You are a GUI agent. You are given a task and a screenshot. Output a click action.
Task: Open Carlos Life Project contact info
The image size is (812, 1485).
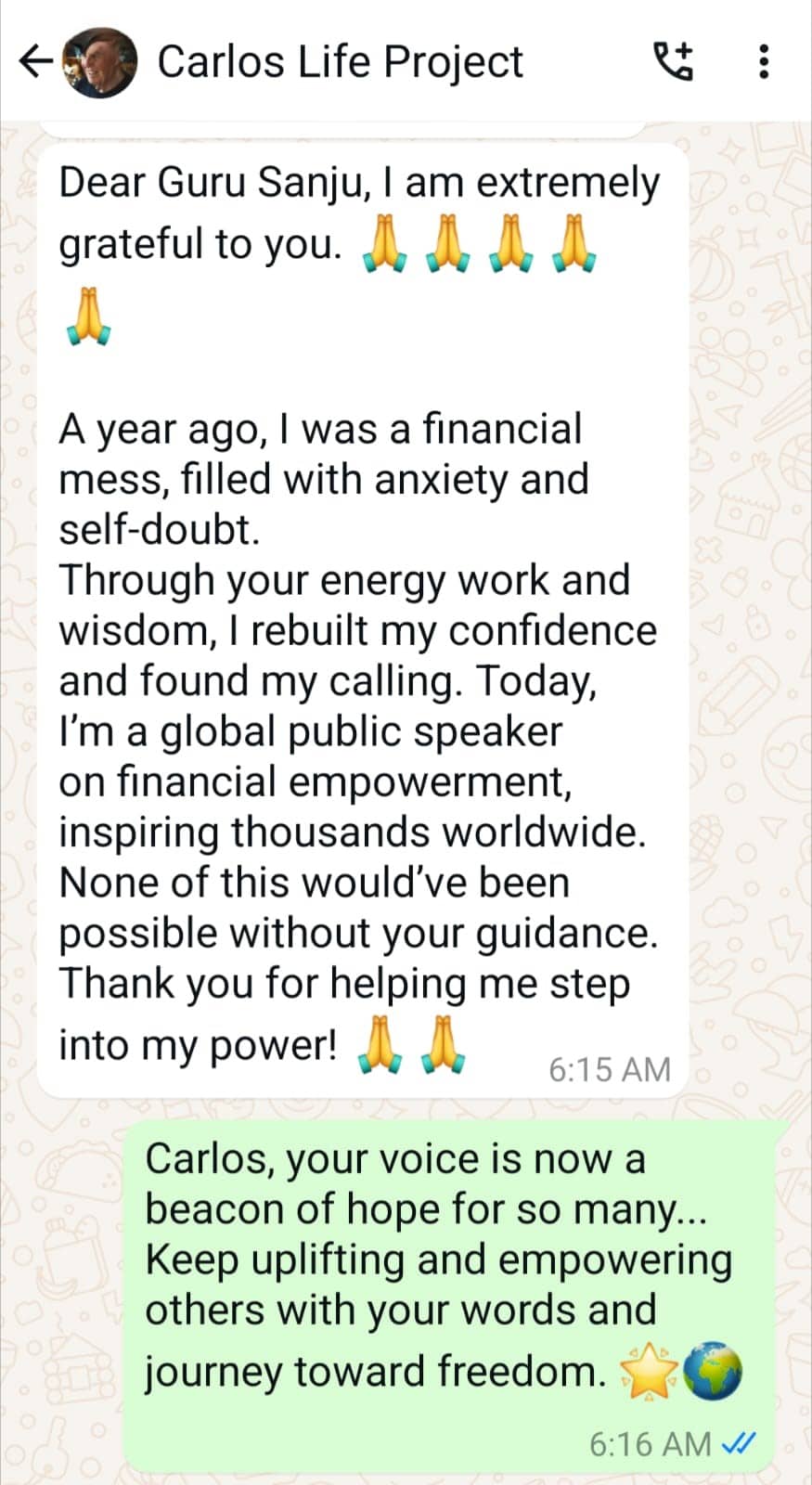(x=340, y=62)
